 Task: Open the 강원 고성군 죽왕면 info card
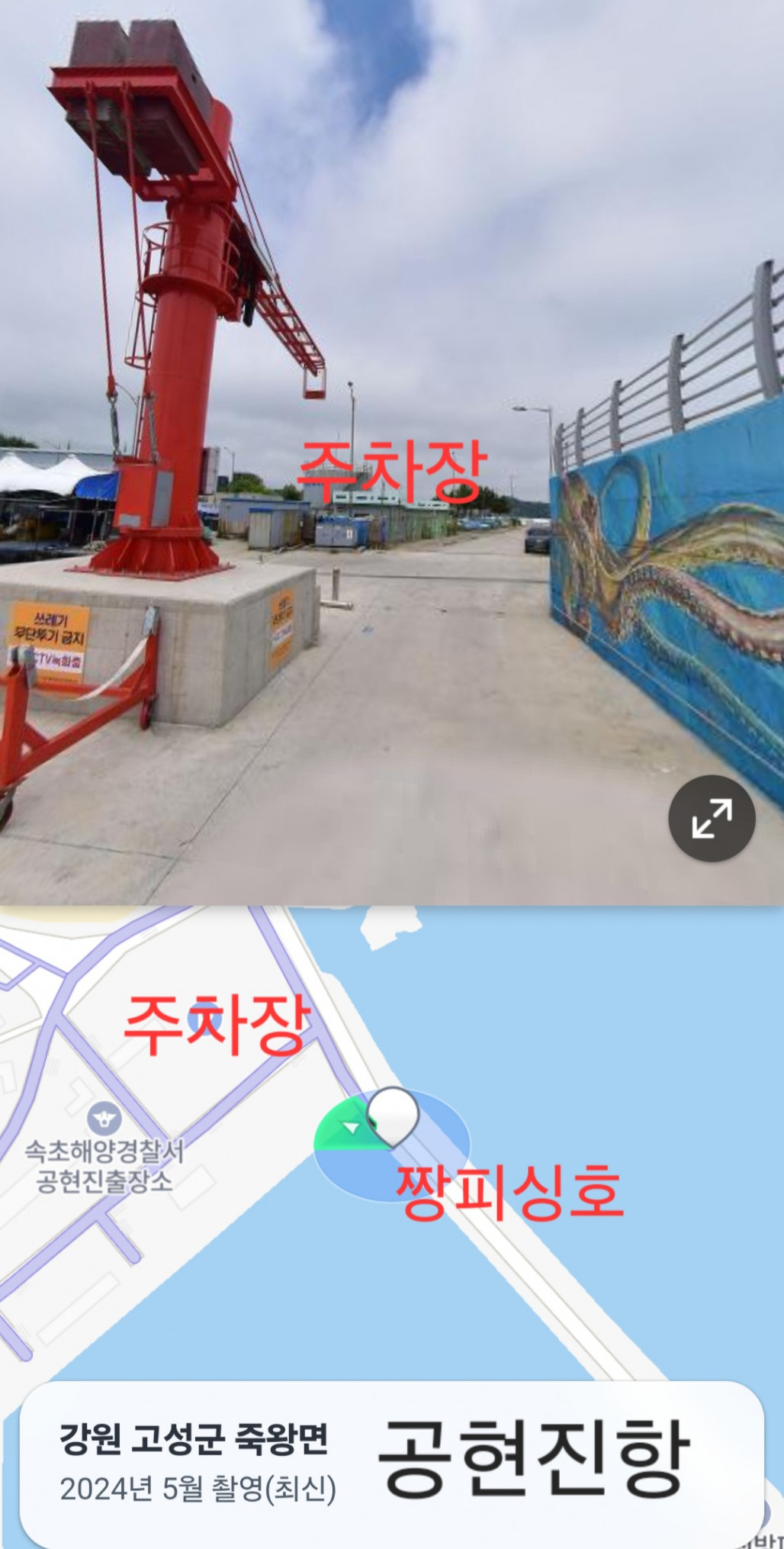pos(198,1464)
